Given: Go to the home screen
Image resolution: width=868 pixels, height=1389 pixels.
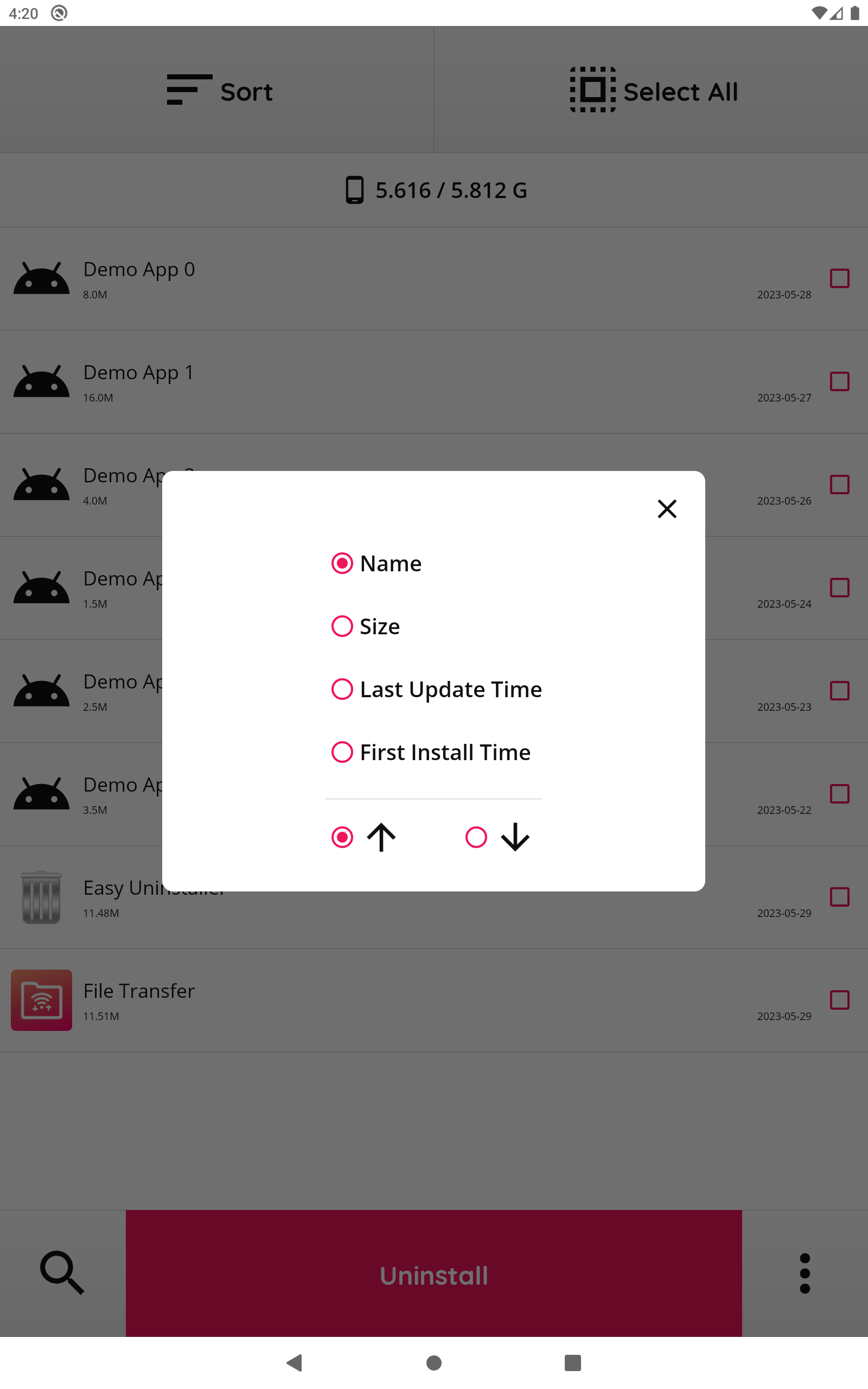Looking at the screenshot, I should [434, 1362].
